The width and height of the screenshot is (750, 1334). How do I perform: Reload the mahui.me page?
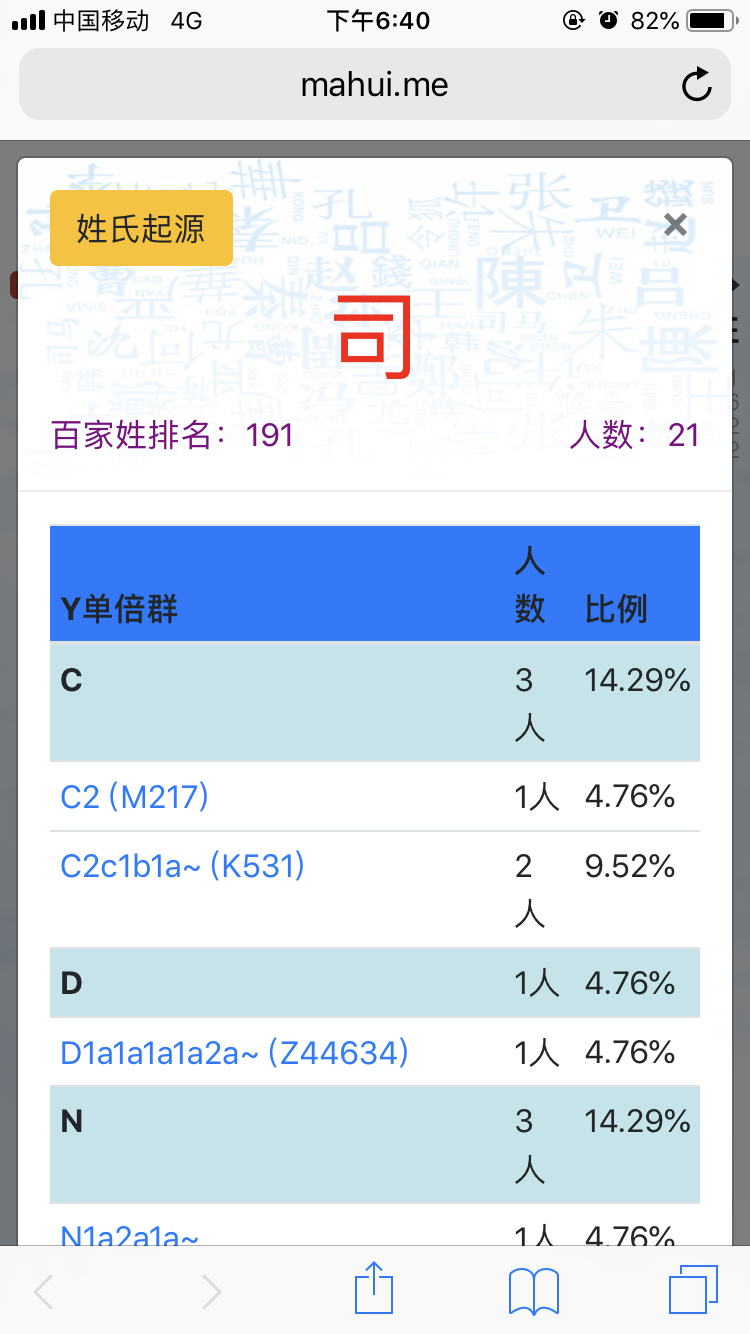(697, 86)
